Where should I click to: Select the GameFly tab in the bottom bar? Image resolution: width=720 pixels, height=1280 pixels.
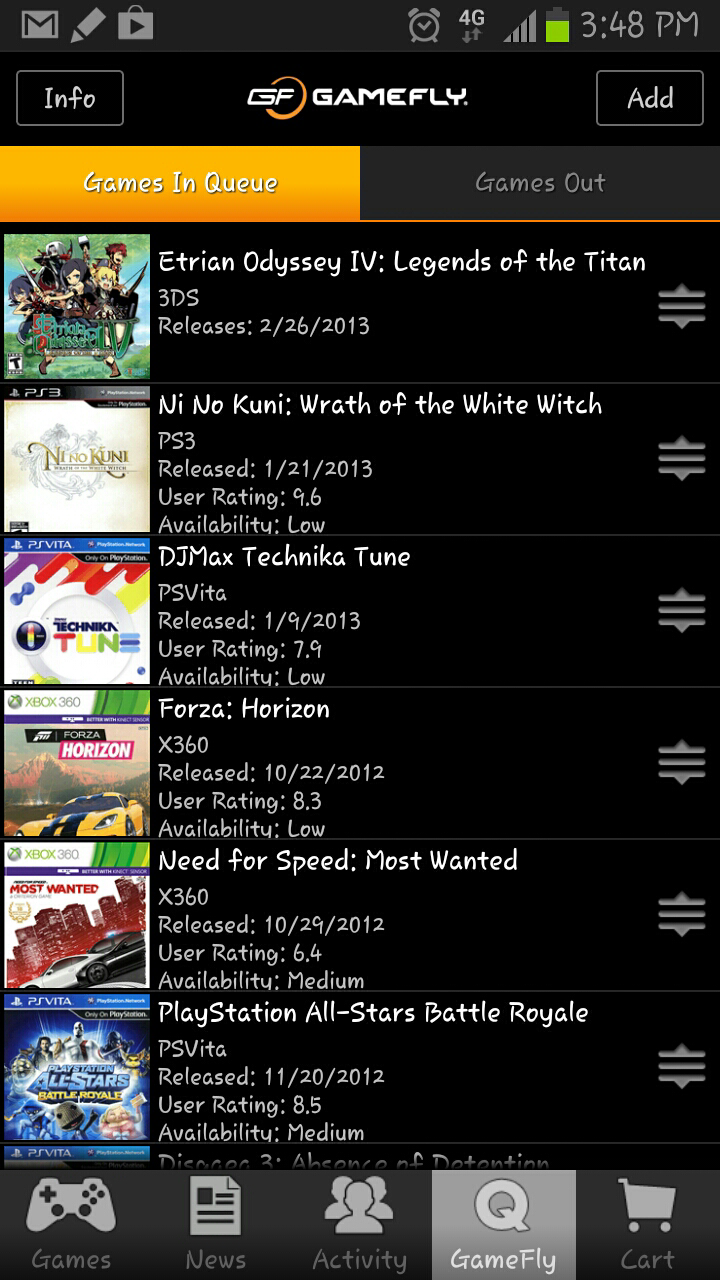503,1225
